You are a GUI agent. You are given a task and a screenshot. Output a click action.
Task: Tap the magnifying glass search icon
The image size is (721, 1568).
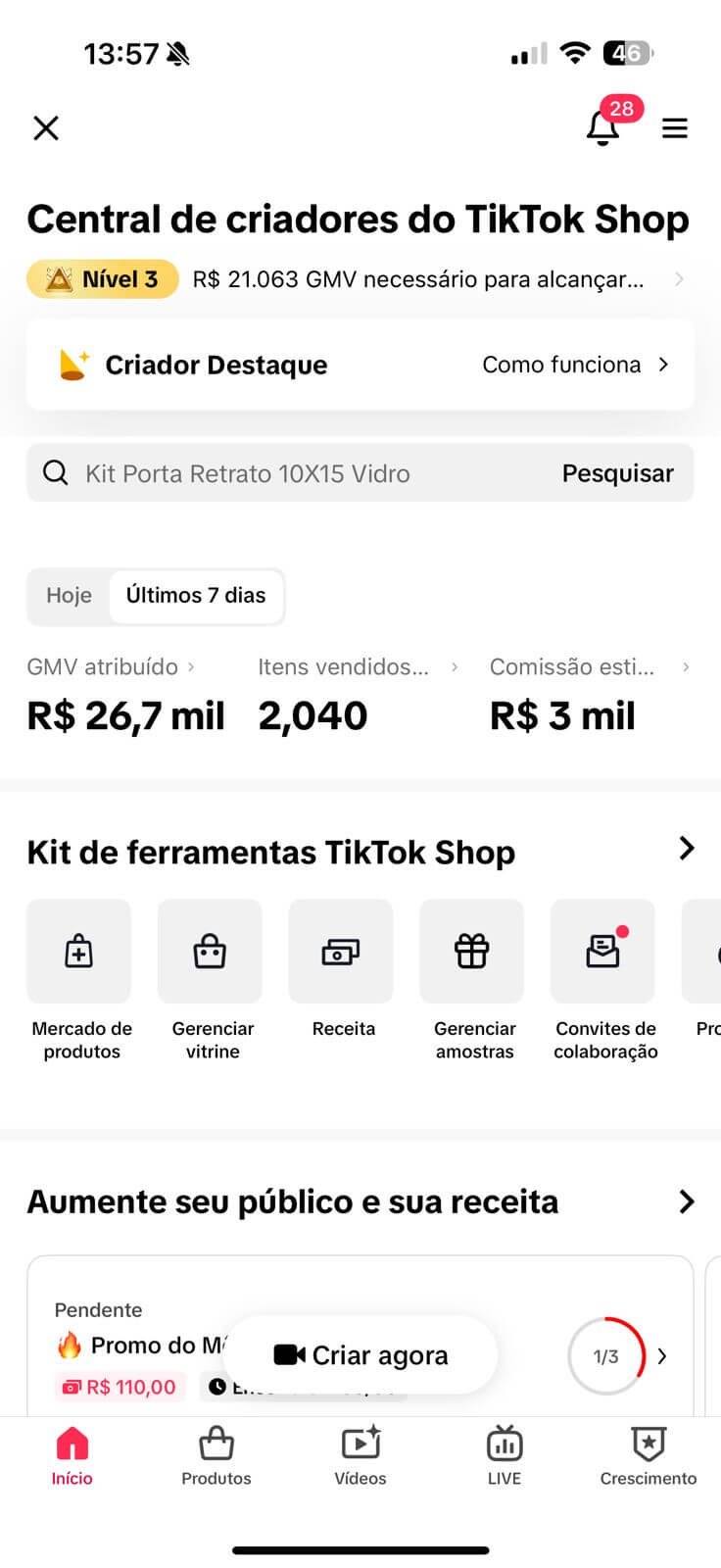(x=55, y=472)
